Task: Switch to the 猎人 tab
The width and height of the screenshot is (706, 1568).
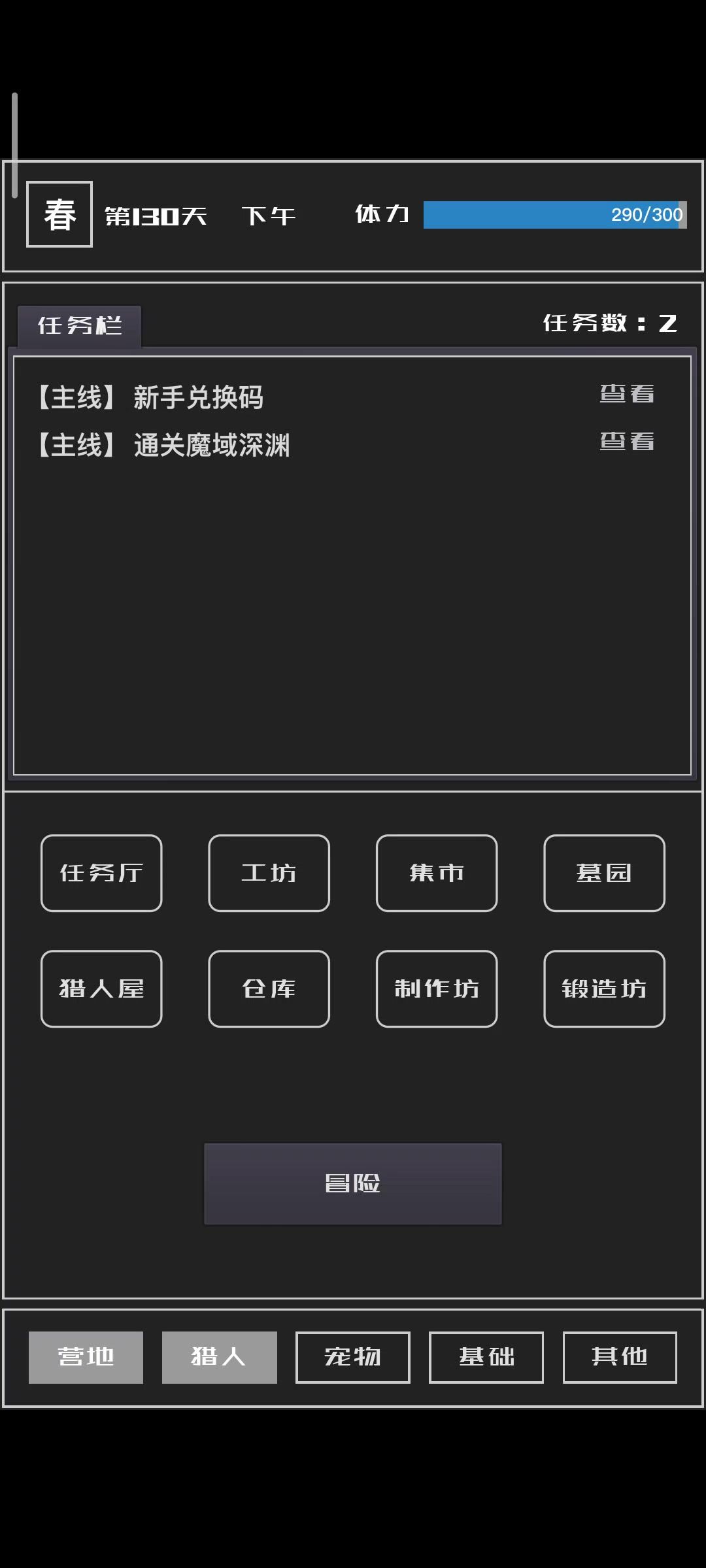Action: click(x=219, y=1357)
